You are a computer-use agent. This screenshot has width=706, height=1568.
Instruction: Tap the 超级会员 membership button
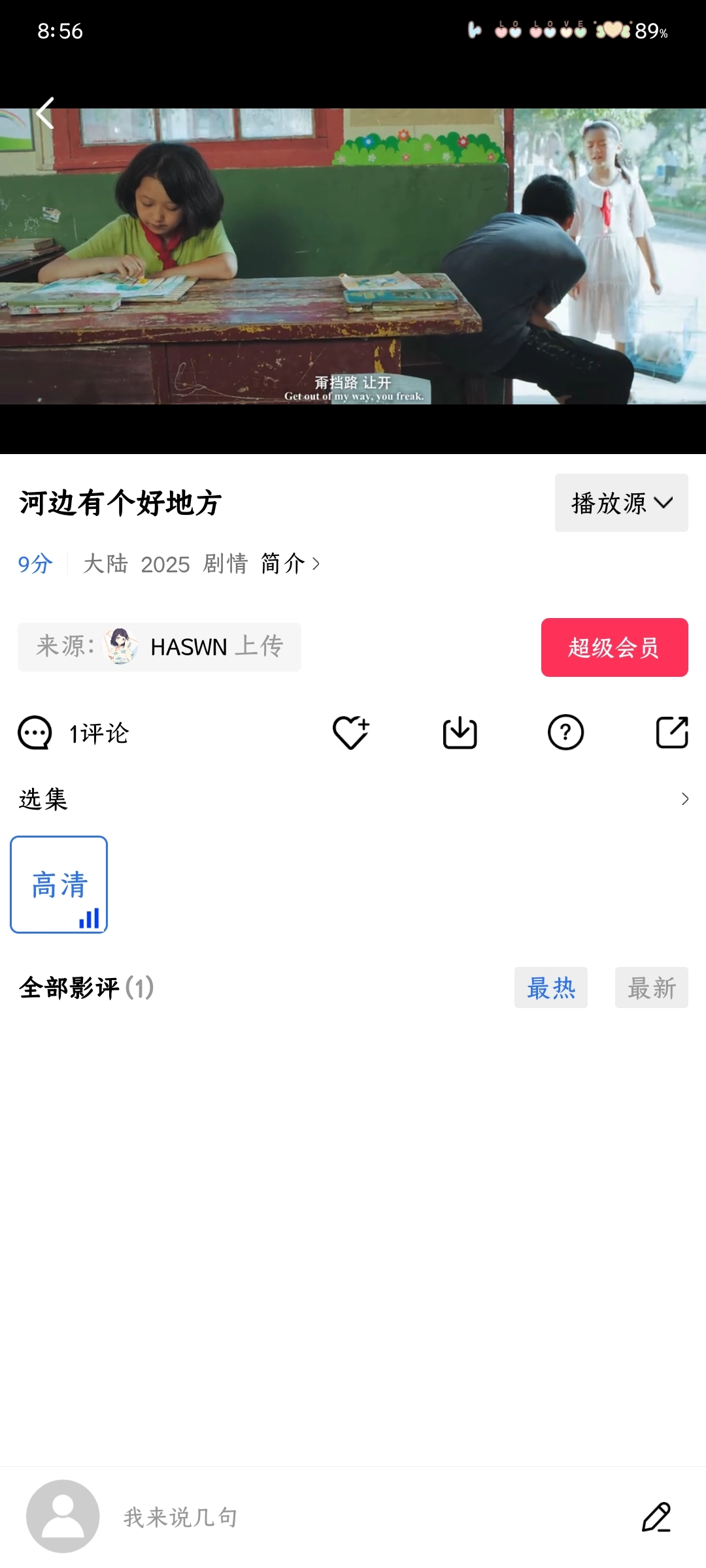[x=614, y=647]
